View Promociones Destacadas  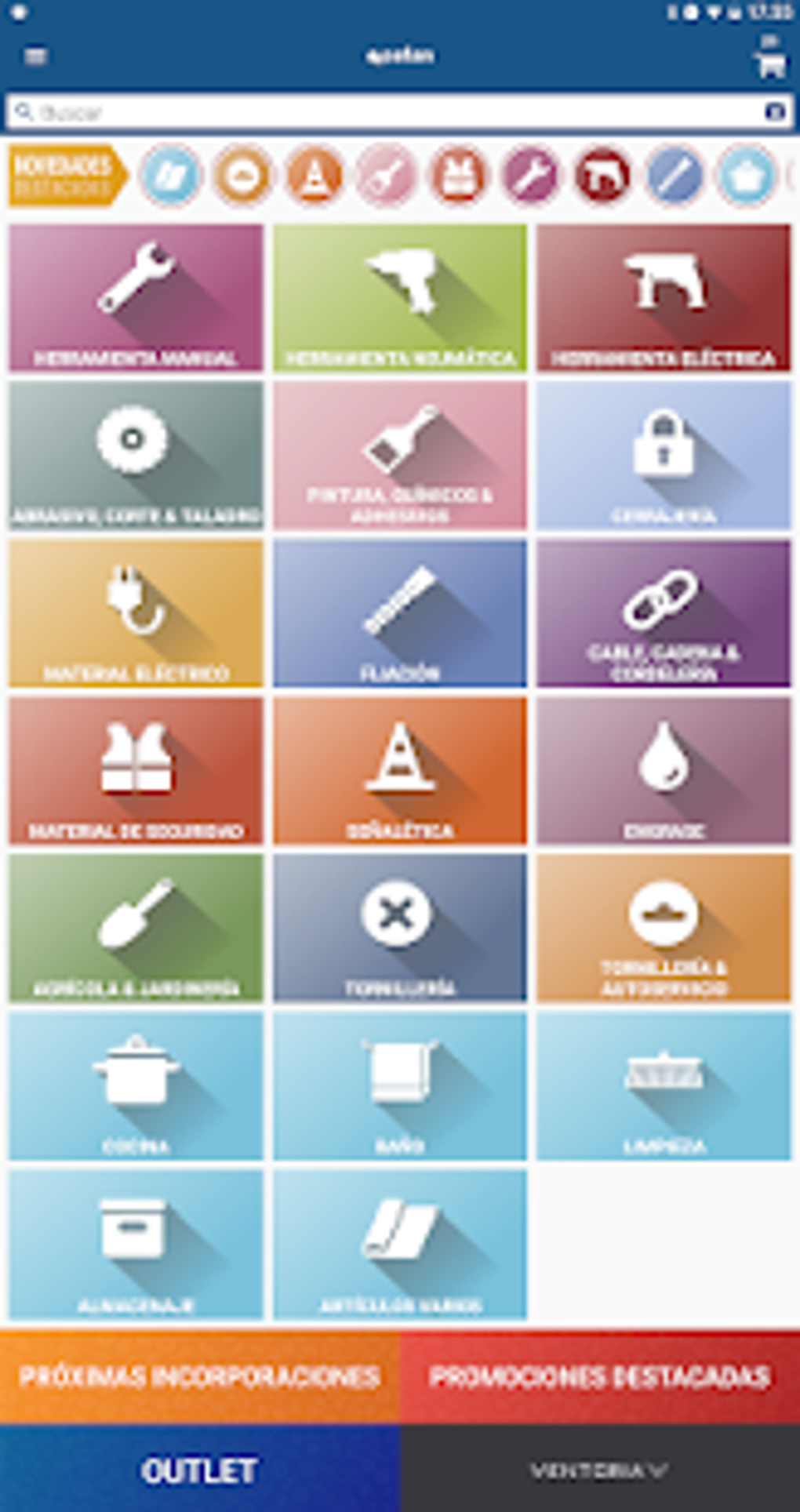tap(600, 1377)
